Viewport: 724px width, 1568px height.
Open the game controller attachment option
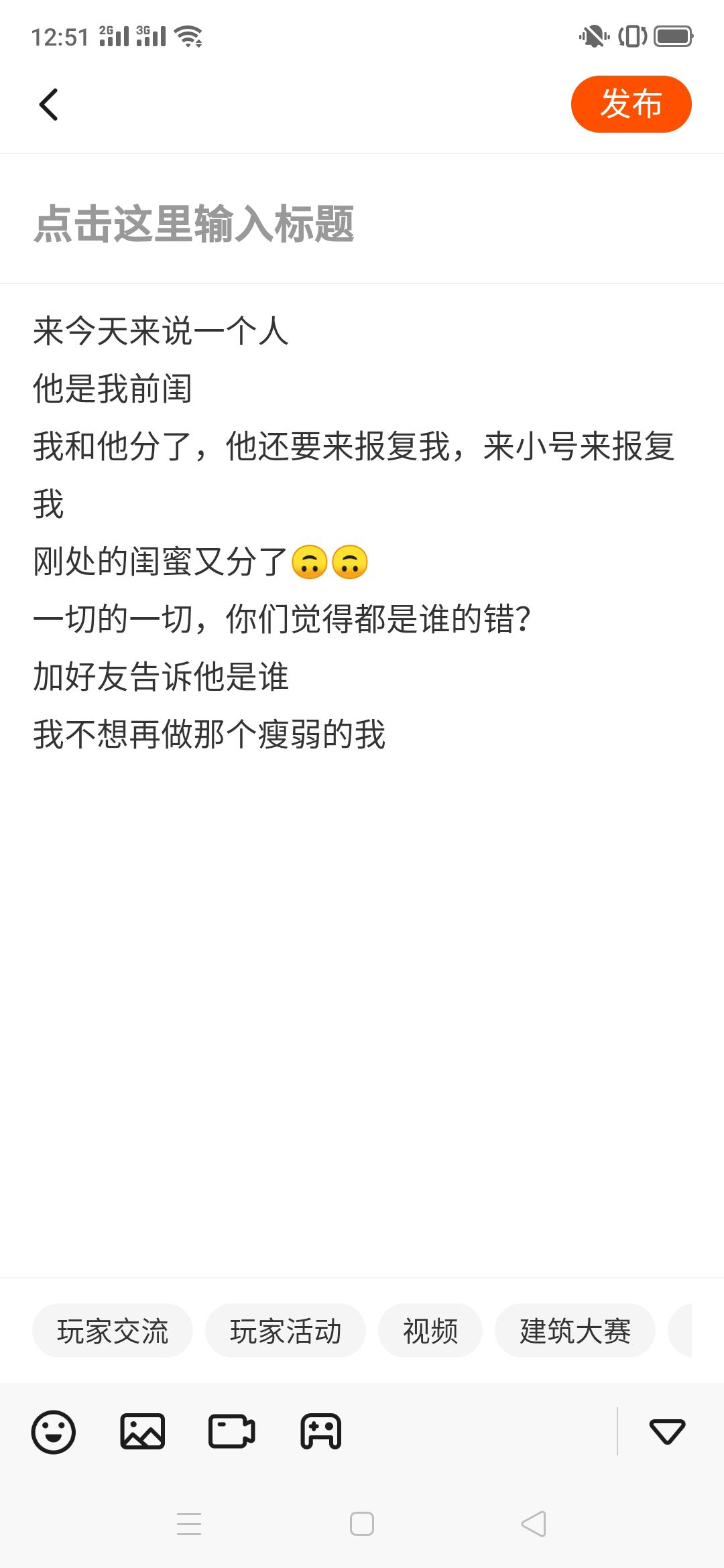click(321, 1432)
